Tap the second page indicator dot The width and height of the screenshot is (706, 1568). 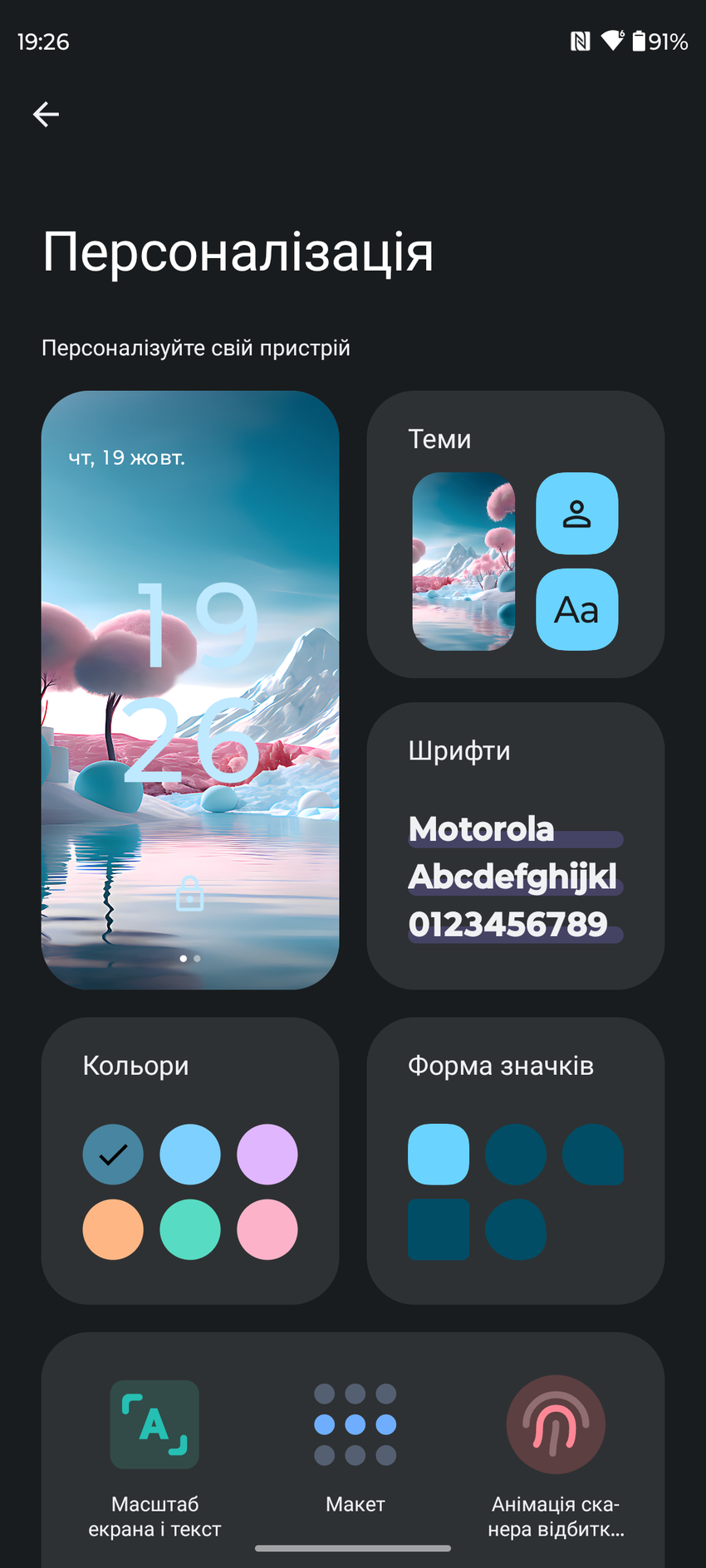(197, 958)
